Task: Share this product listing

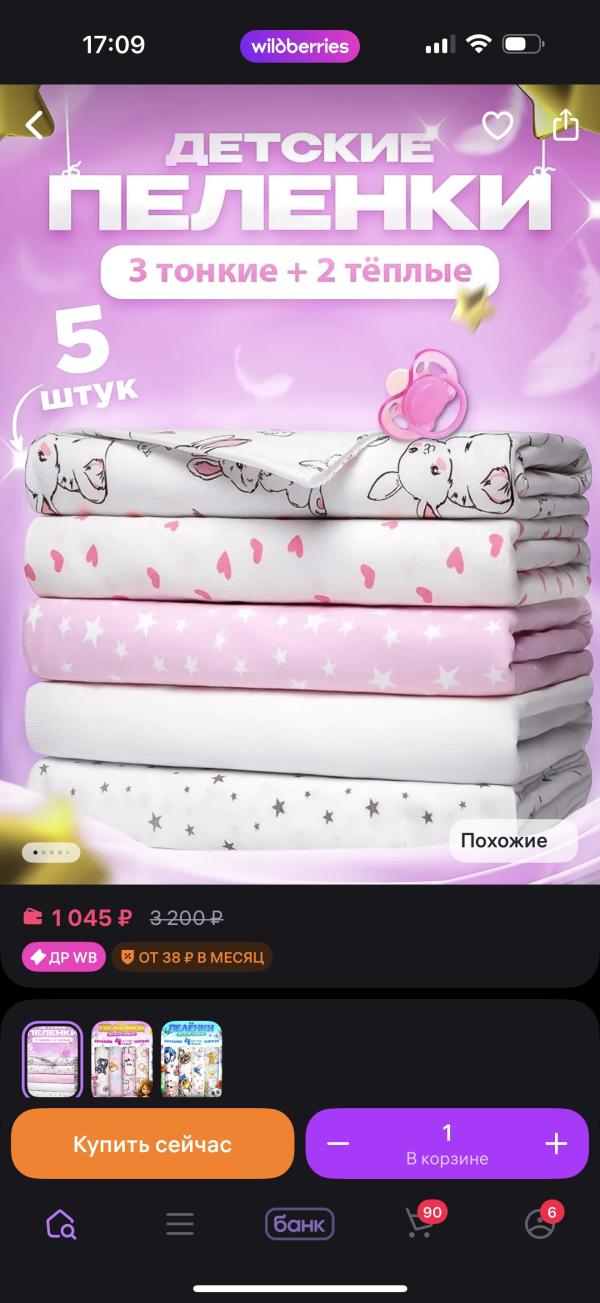Action: (x=565, y=125)
